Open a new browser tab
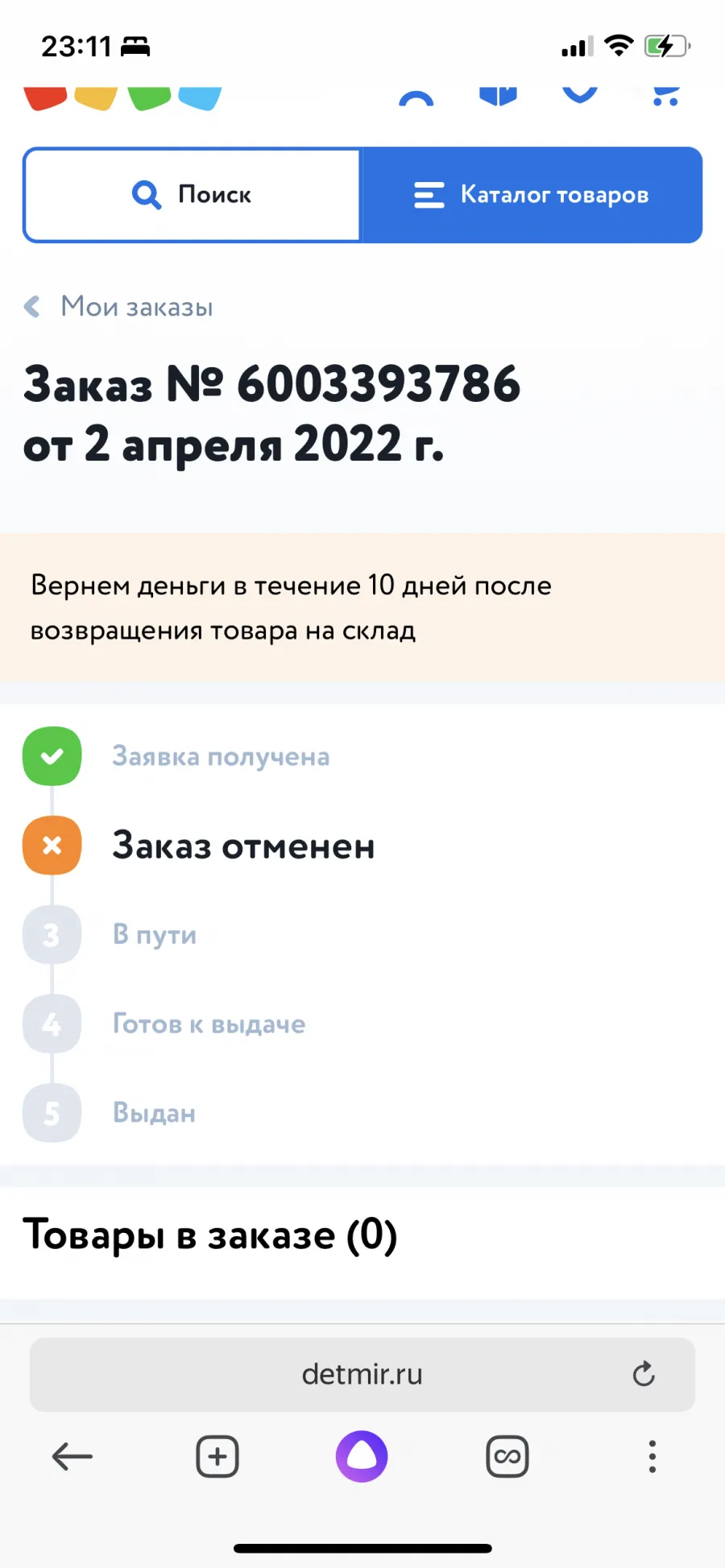The width and height of the screenshot is (725, 1568). coord(217,1456)
